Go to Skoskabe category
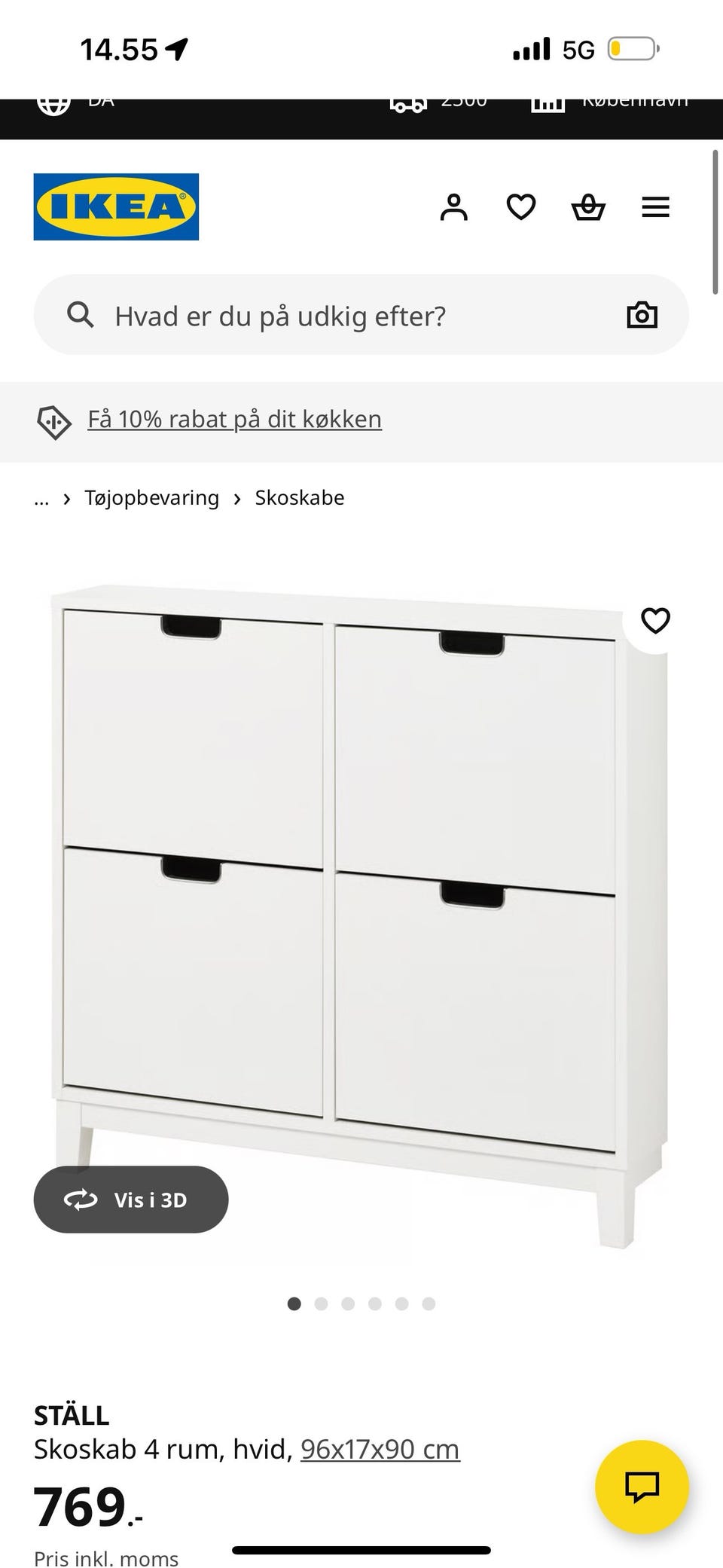The height and width of the screenshot is (1568, 723). [300, 497]
